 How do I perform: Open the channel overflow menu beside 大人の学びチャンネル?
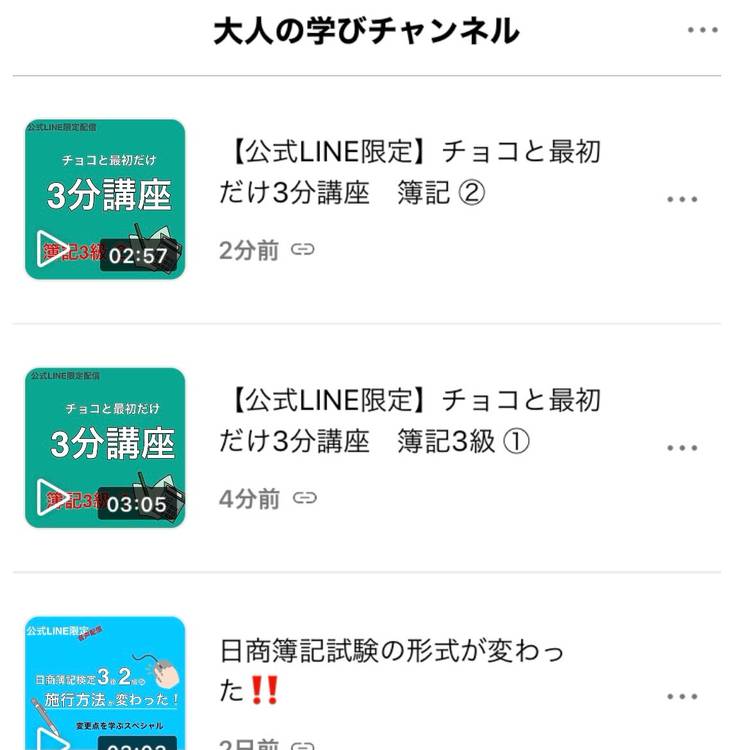click(x=703, y=31)
